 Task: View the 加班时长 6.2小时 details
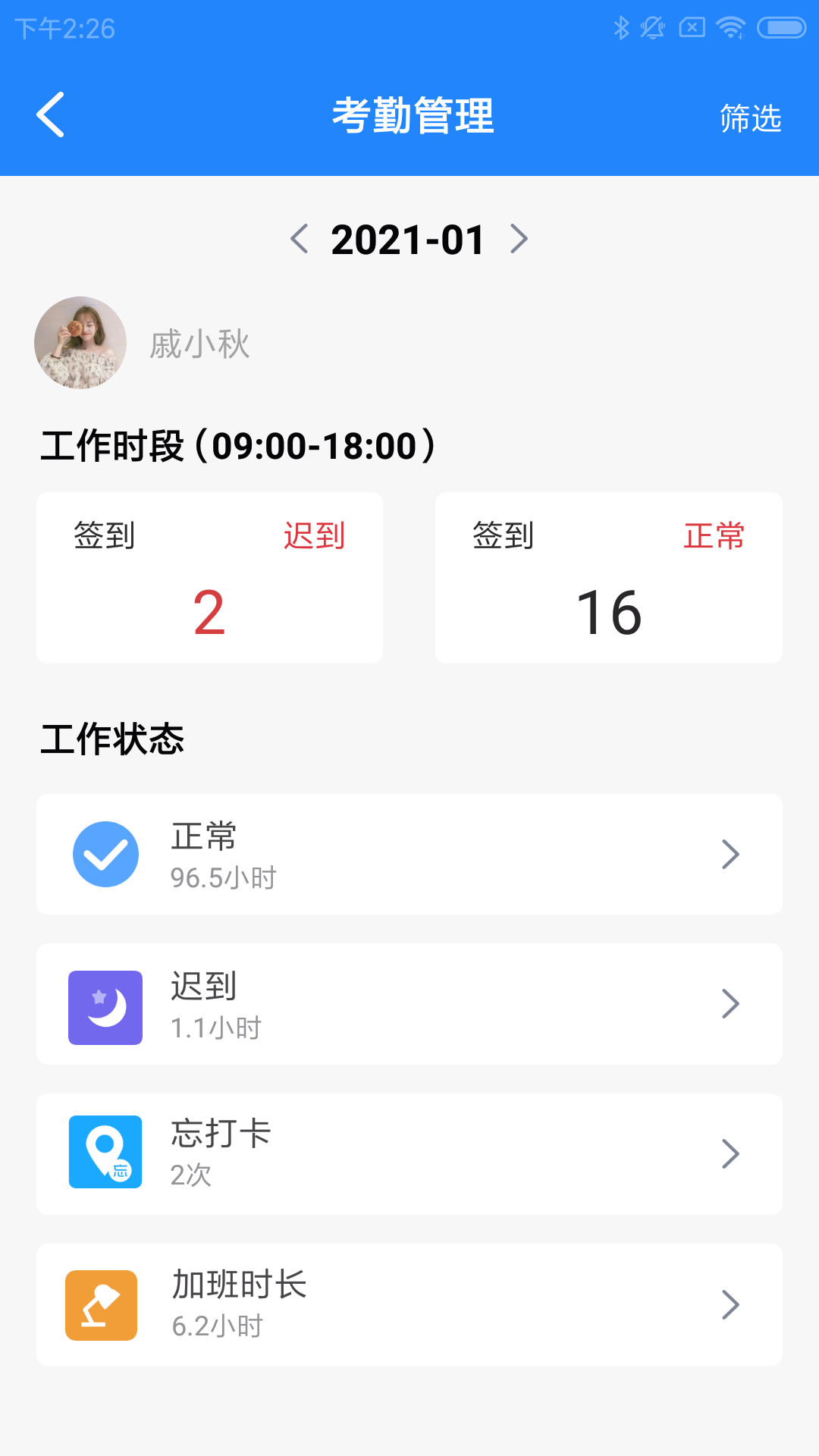409,1304
